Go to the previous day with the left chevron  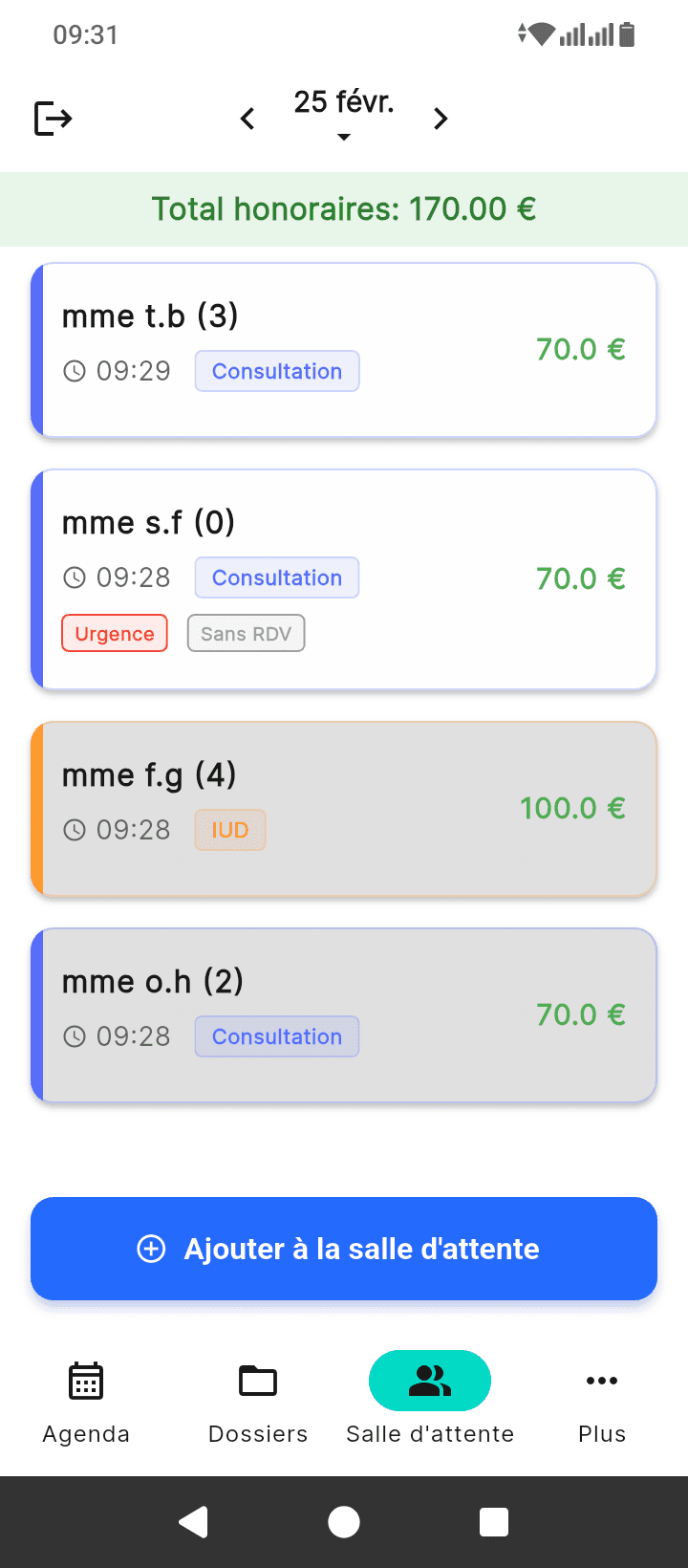point(247,118)
